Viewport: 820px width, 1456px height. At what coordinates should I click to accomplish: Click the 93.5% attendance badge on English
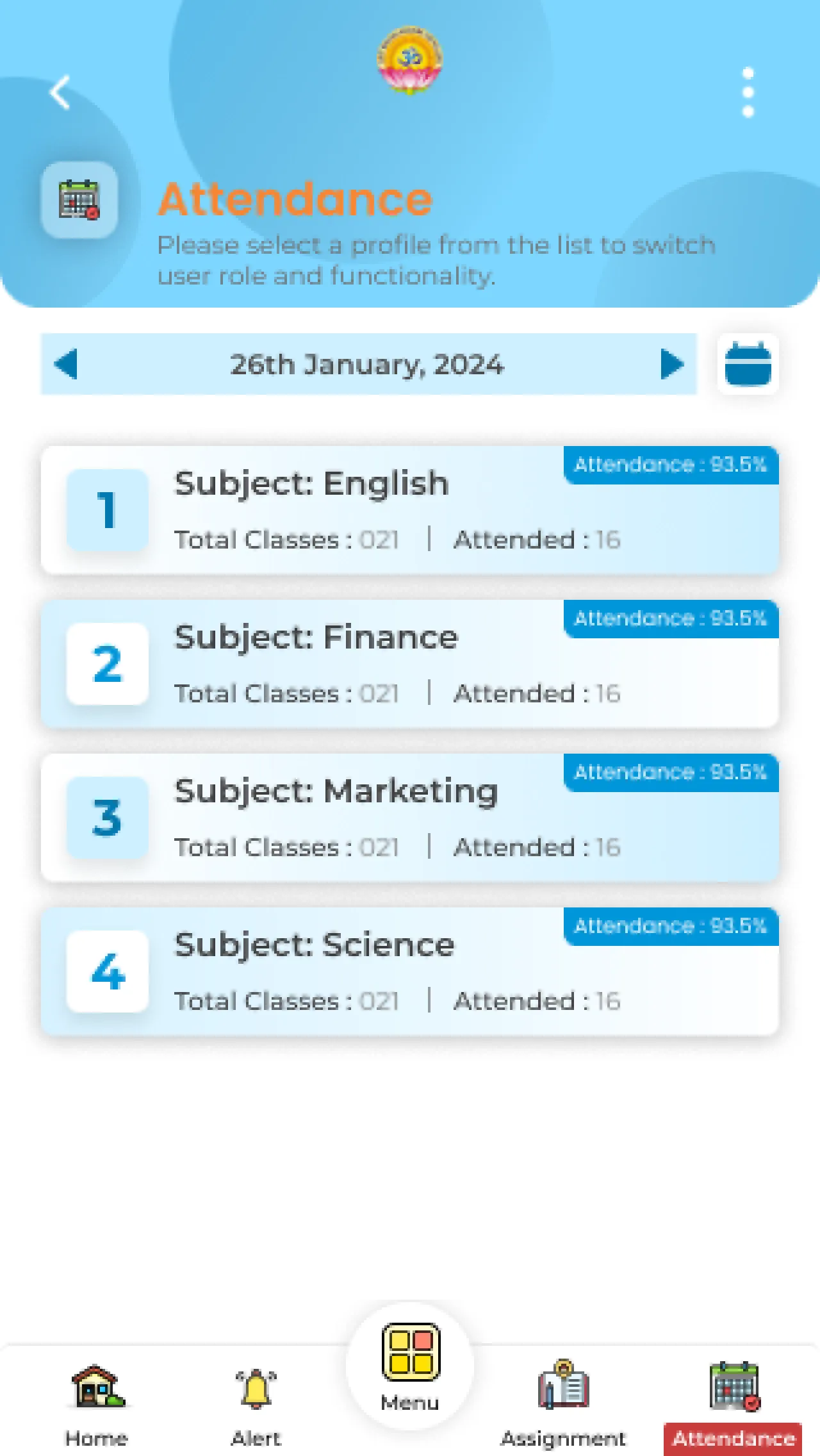pos(670,465)
